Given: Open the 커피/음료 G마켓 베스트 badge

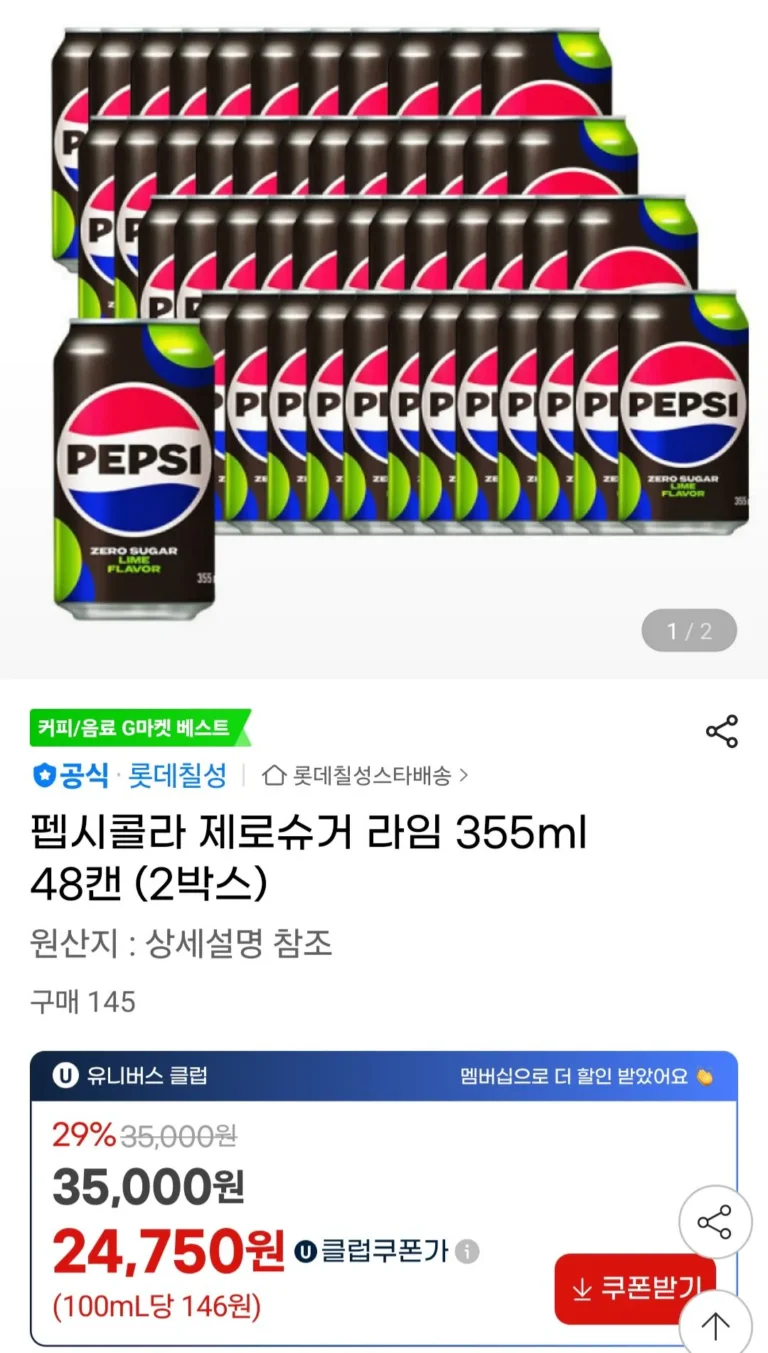Looking at the screenshot, I should 138,728.
